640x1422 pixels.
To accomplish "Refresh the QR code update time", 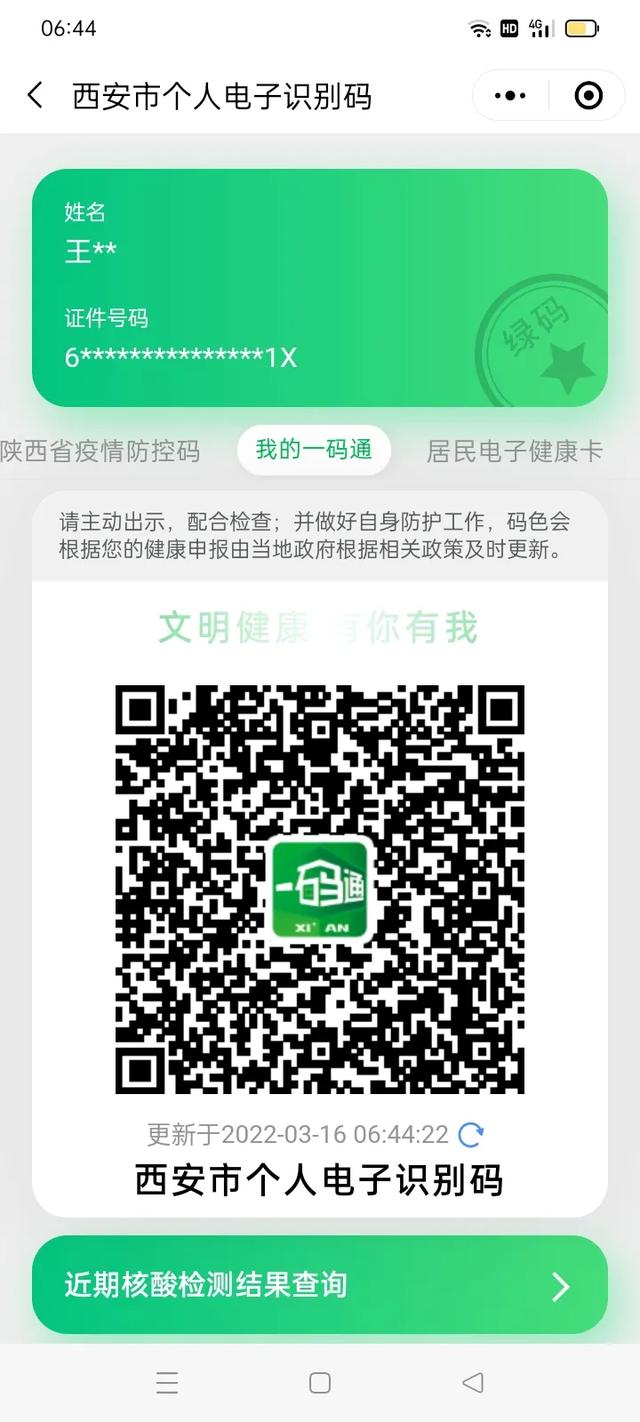I will [470, 1134].
